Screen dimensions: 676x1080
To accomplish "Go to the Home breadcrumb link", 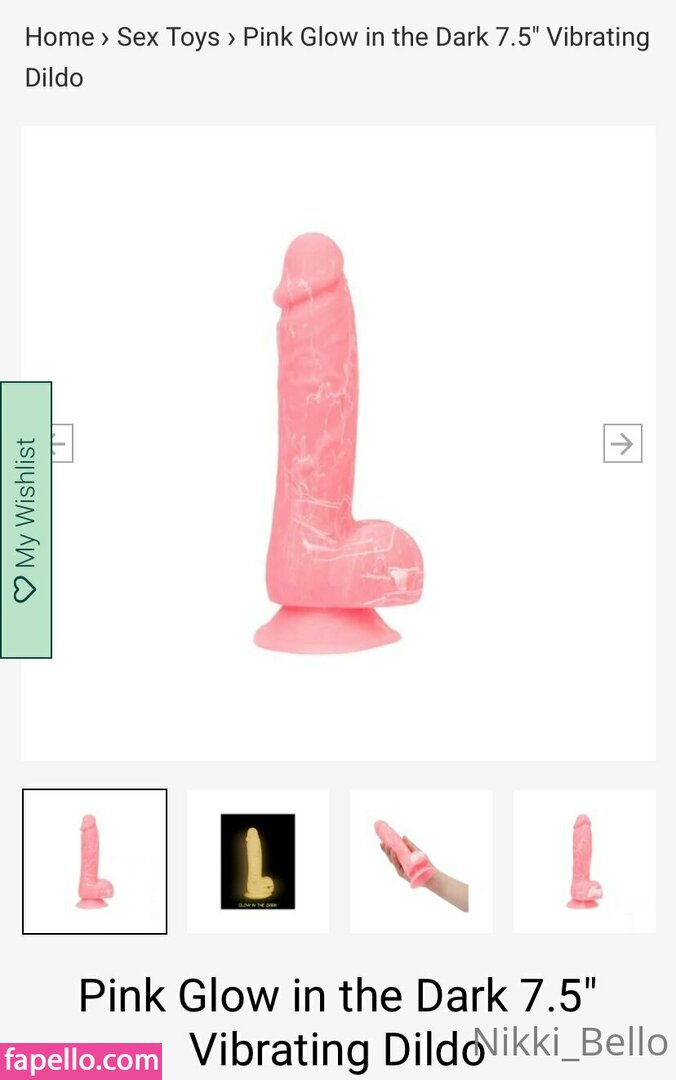I will (59, 38).
